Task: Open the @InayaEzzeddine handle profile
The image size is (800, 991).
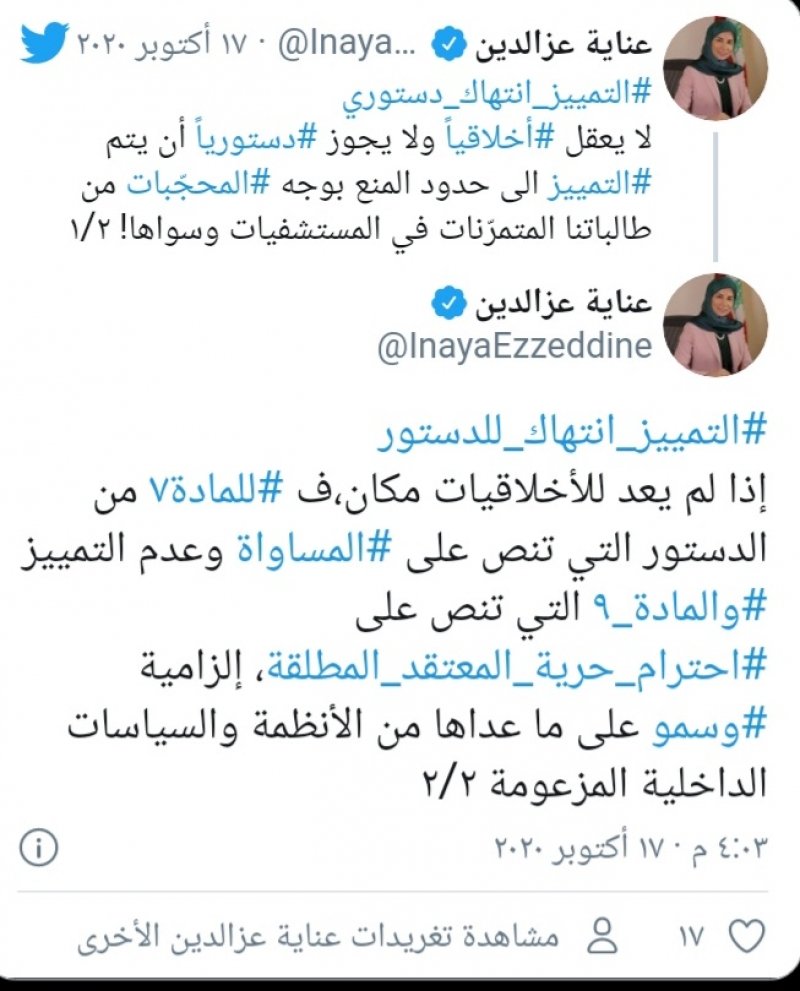Action: [x=514, y=347]
